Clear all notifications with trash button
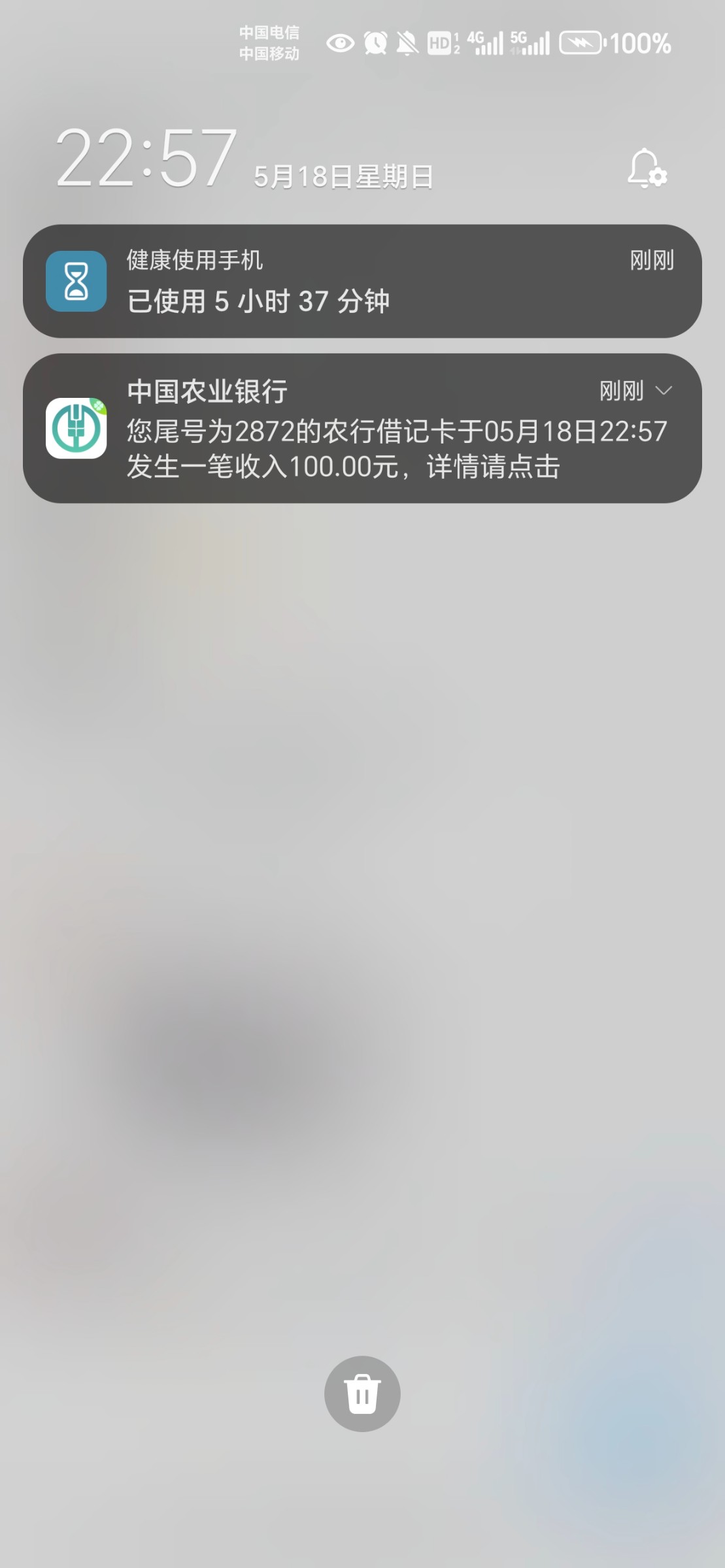The height and width of the screenshot is (1568, 725). click(x=362, y=1394)
